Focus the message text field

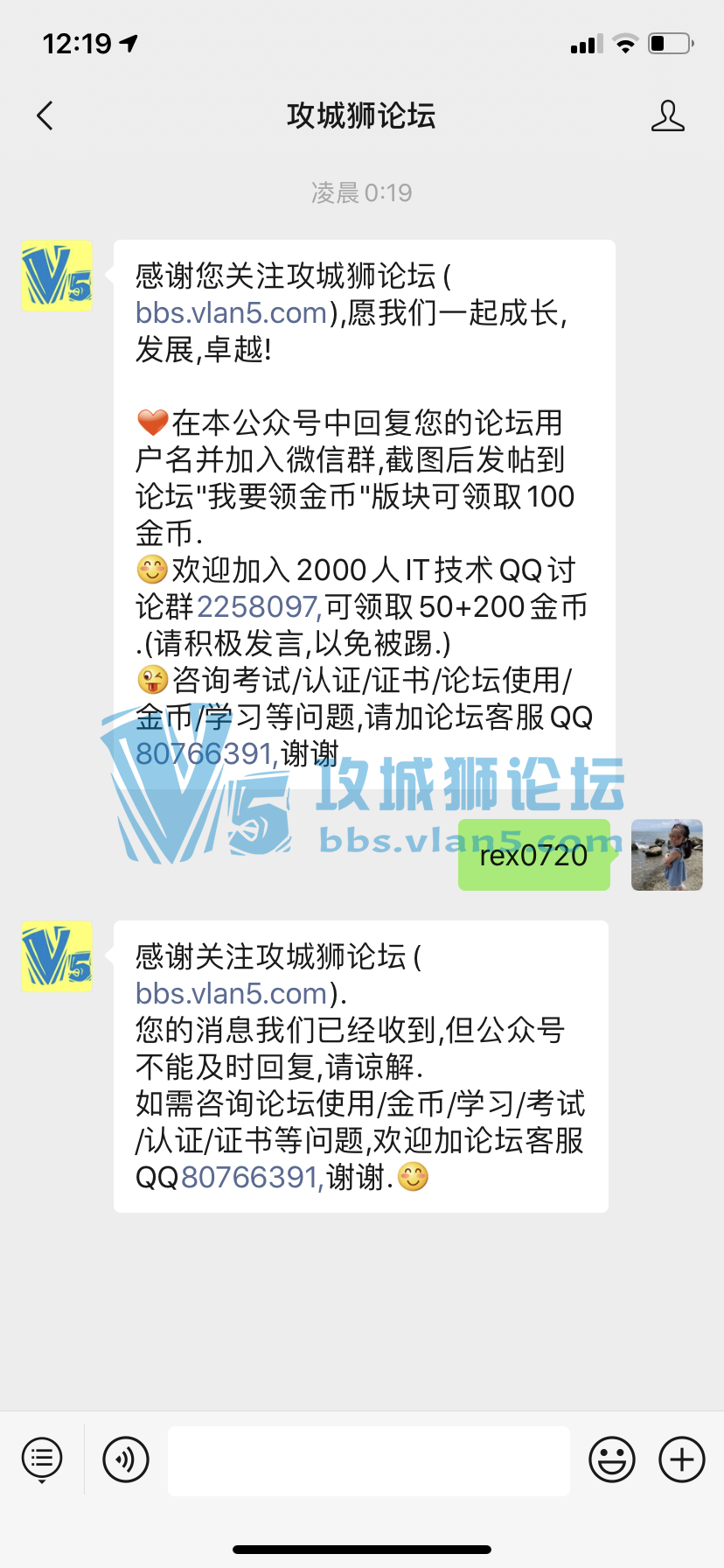(x=368, y=1459)
